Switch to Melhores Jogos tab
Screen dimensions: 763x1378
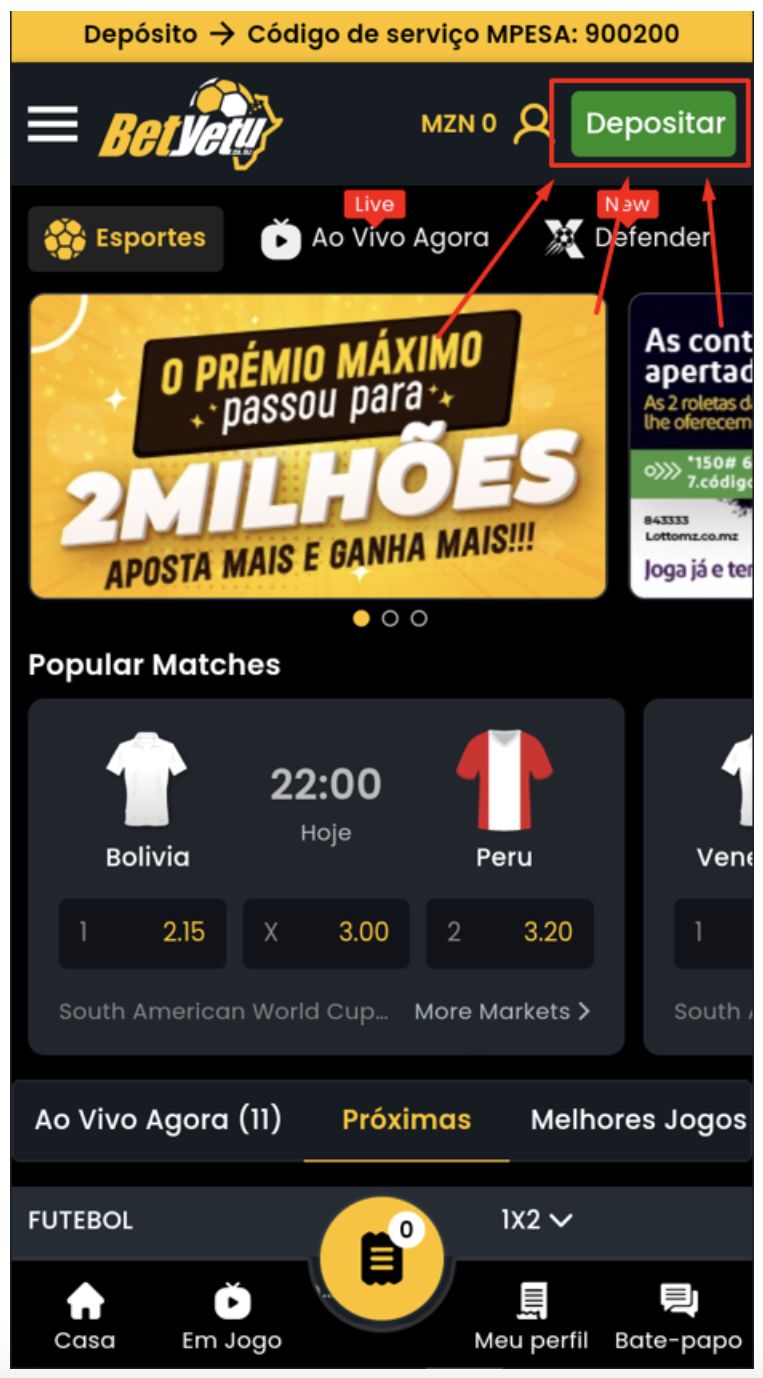tap(638, 1119)
